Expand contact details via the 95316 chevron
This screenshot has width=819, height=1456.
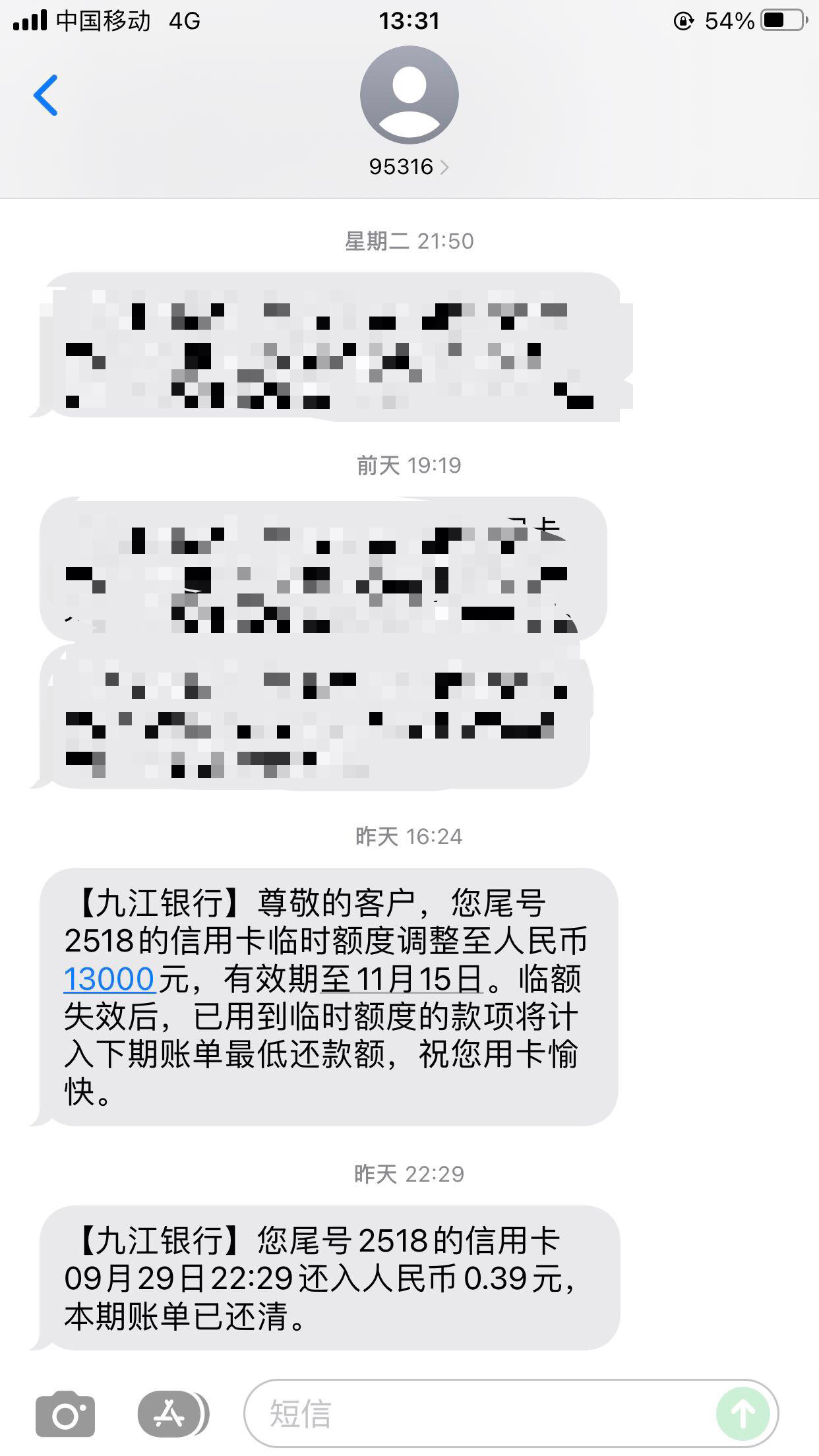[x=445, y=167]
